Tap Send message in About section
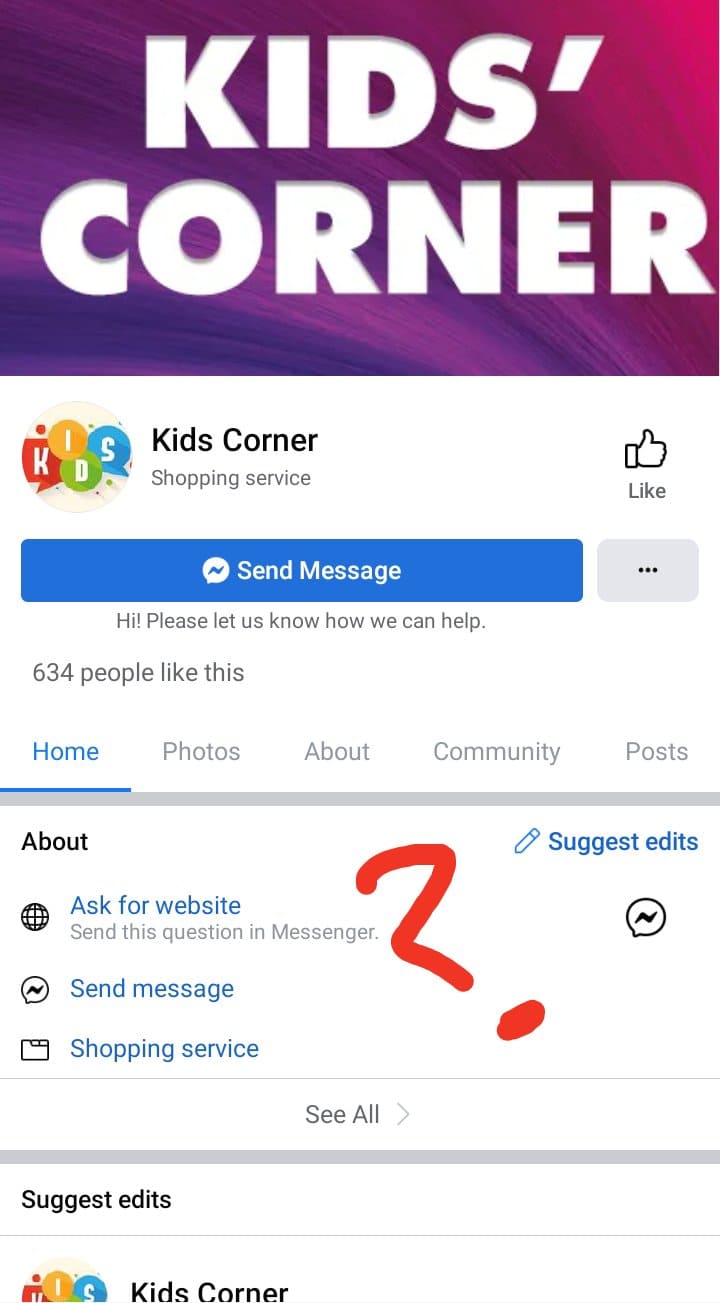 pyautogui.click(x=152, y=989)
